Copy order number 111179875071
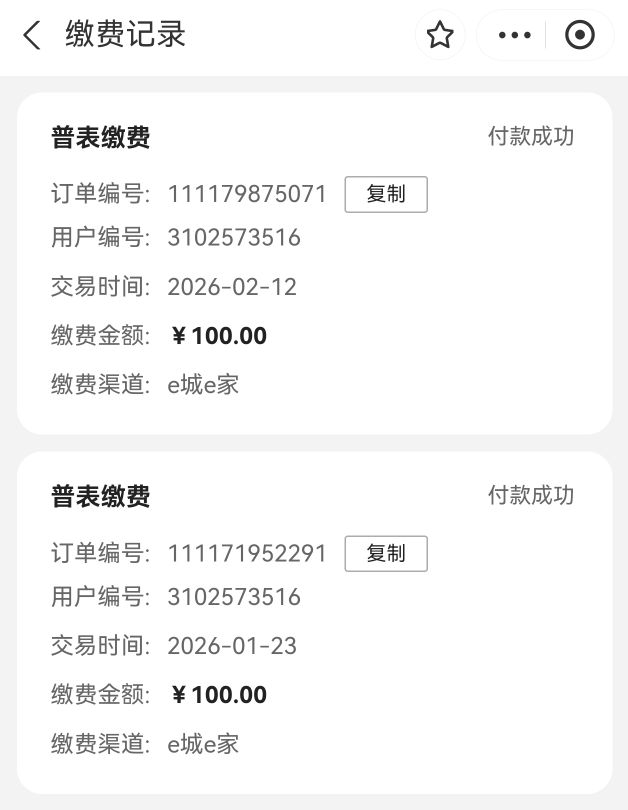This screenshot has height=810, width=628. click(386, 194)
